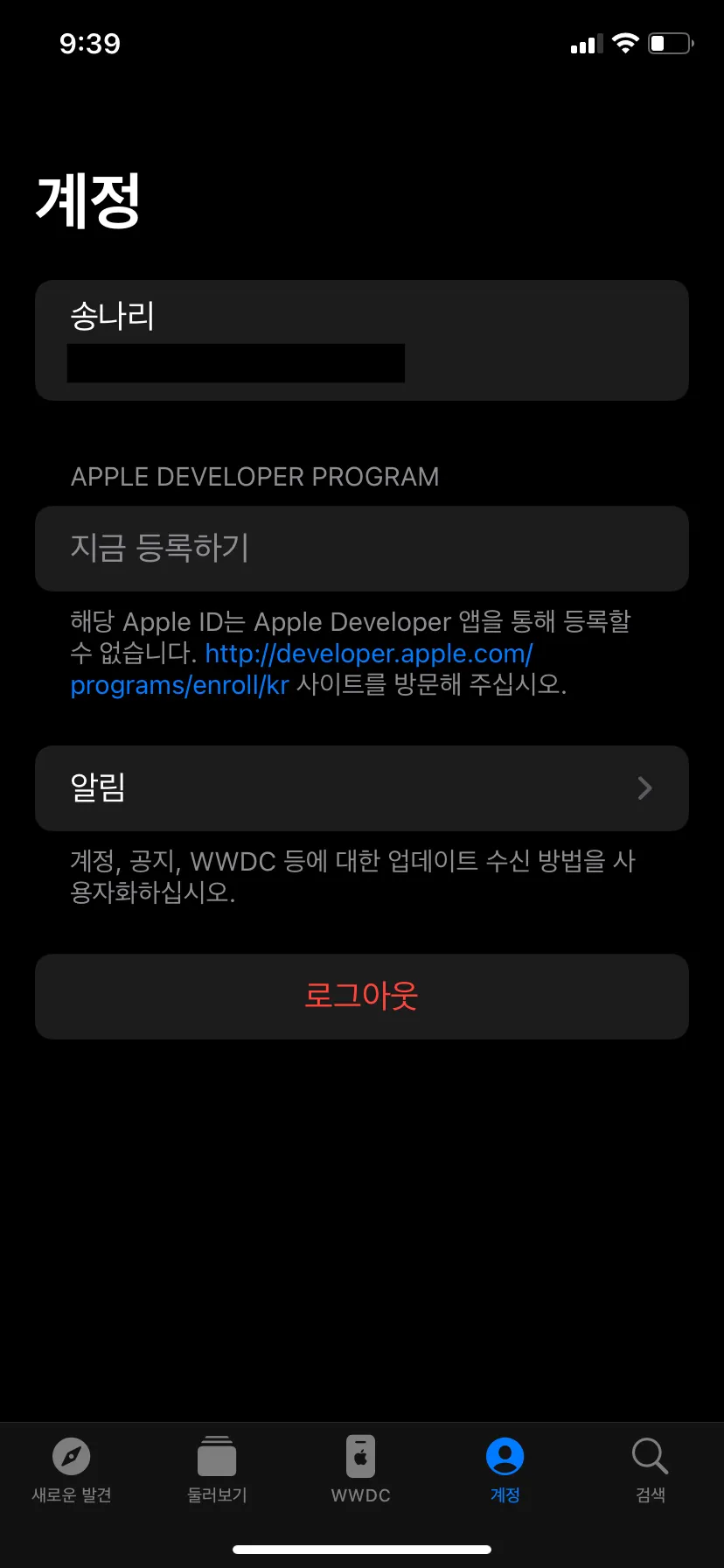Go to the WWDC tab

click(x=360, y=1470)
